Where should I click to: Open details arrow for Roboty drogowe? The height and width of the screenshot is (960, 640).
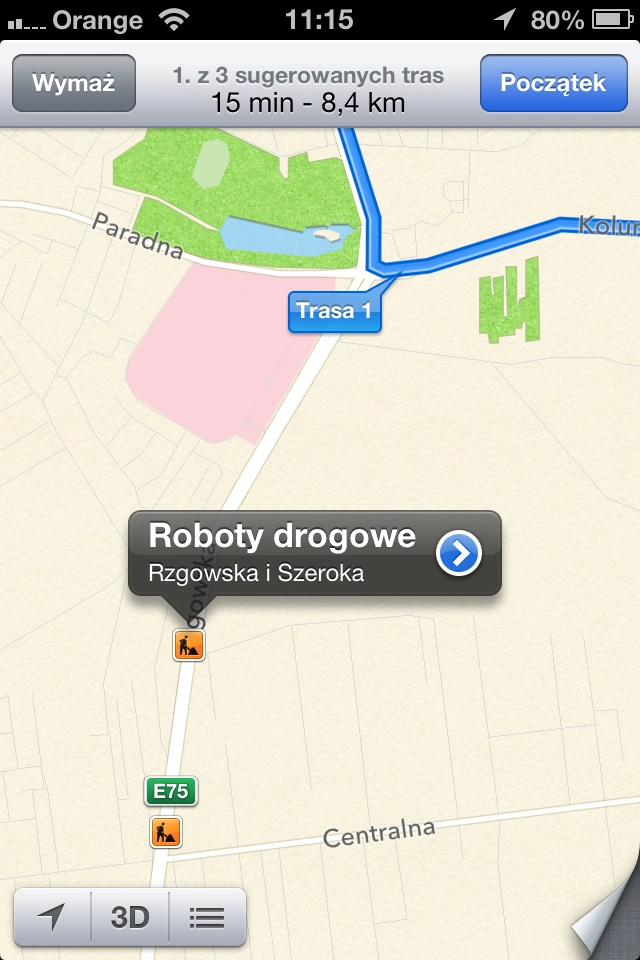tap(459, 553)
